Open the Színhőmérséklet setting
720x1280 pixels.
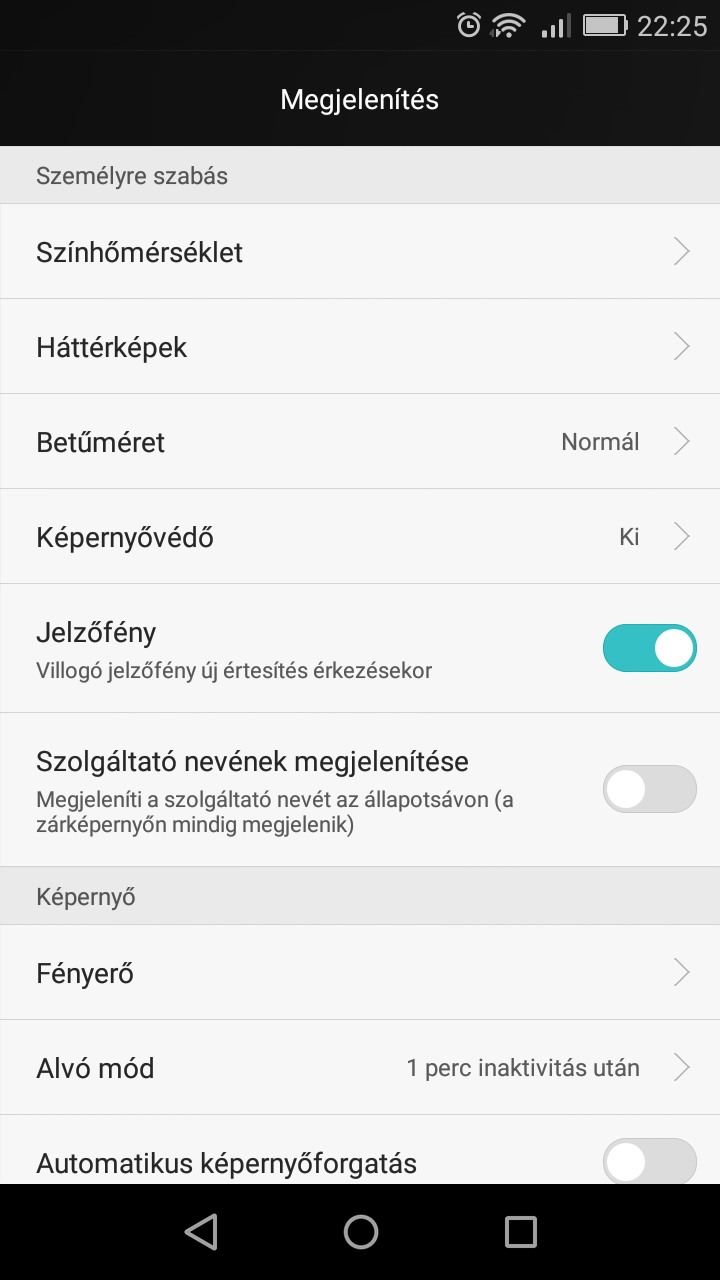point(360,252)
